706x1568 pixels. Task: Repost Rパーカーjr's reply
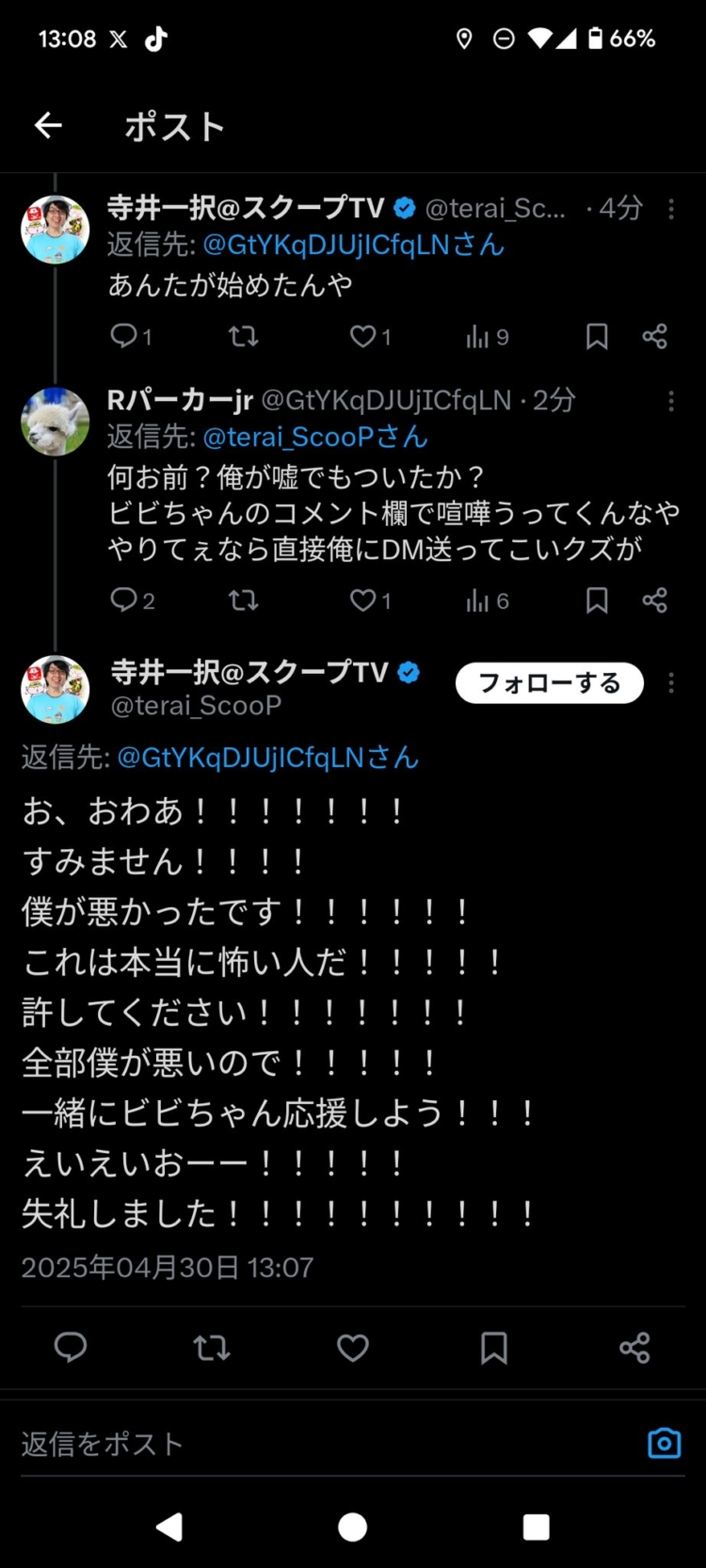244,600
